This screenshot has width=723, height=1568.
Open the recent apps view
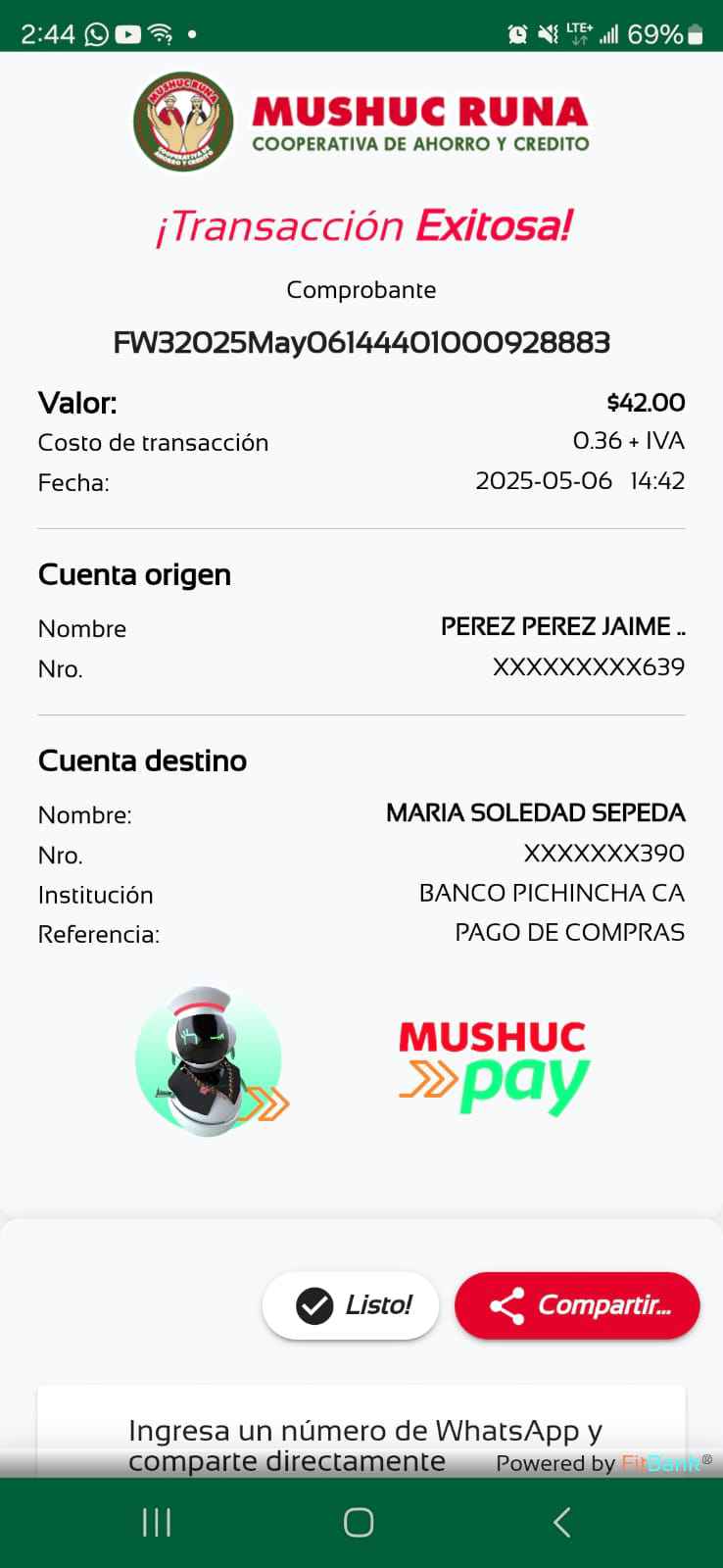click(157, 1522)
